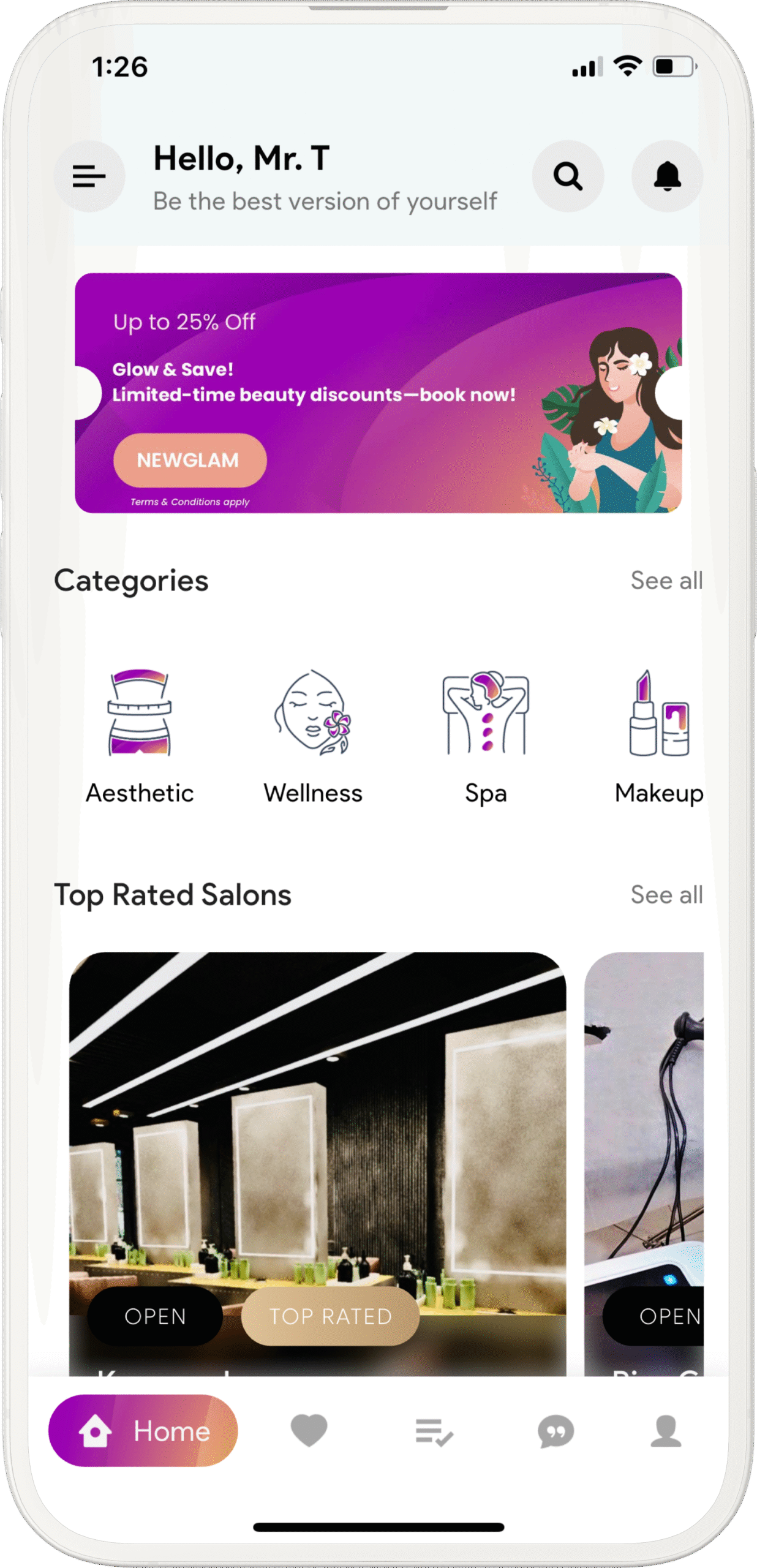
Task: Go to the profile tab
Action: click(666, 1431)
